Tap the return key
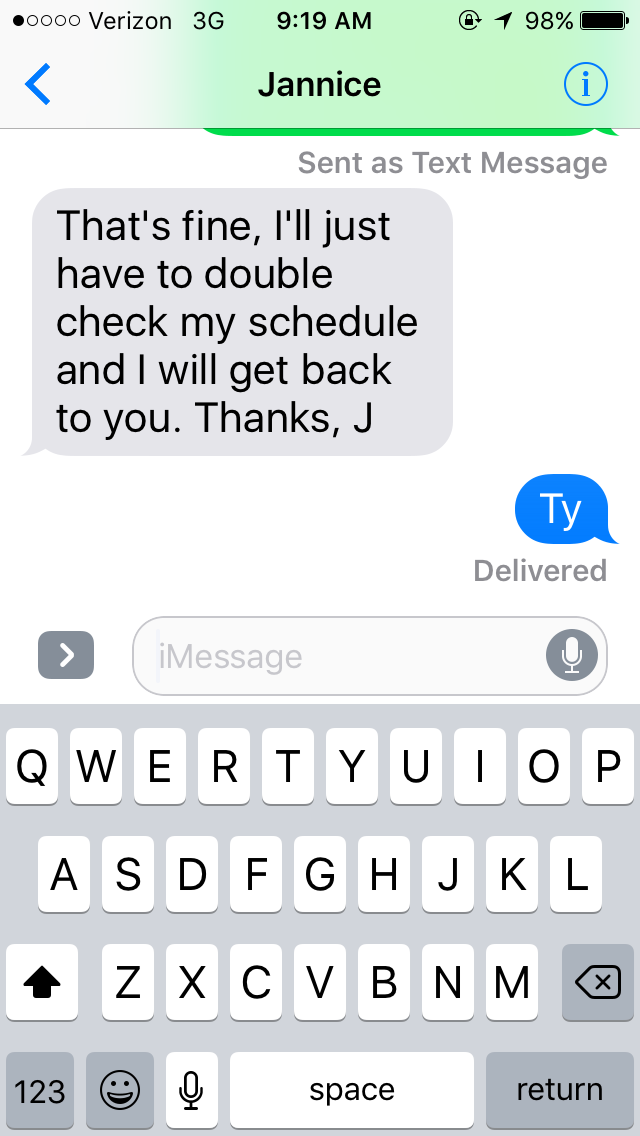This screenshot has width=640, height=1136. (559, 1090)
